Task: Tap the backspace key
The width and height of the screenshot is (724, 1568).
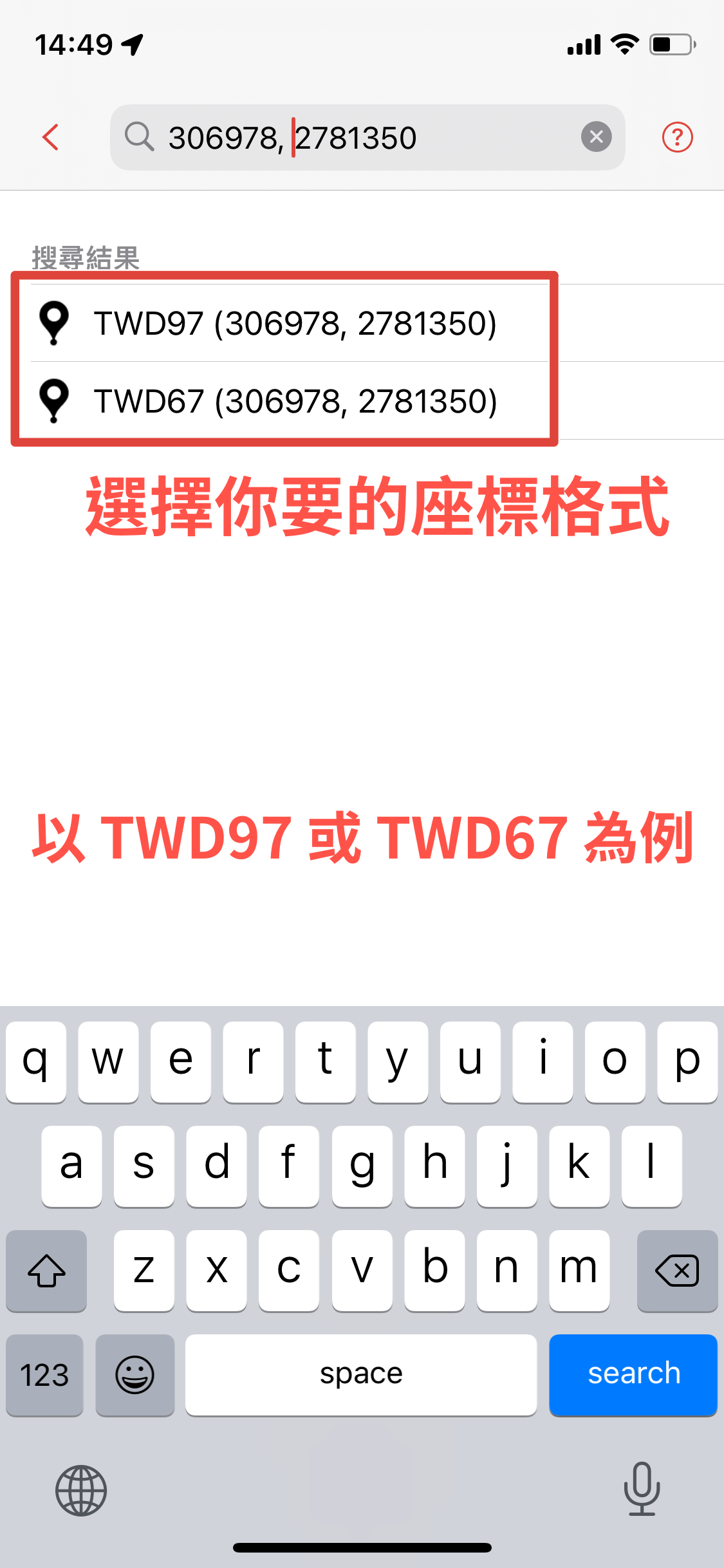Action: (676, 1271)
